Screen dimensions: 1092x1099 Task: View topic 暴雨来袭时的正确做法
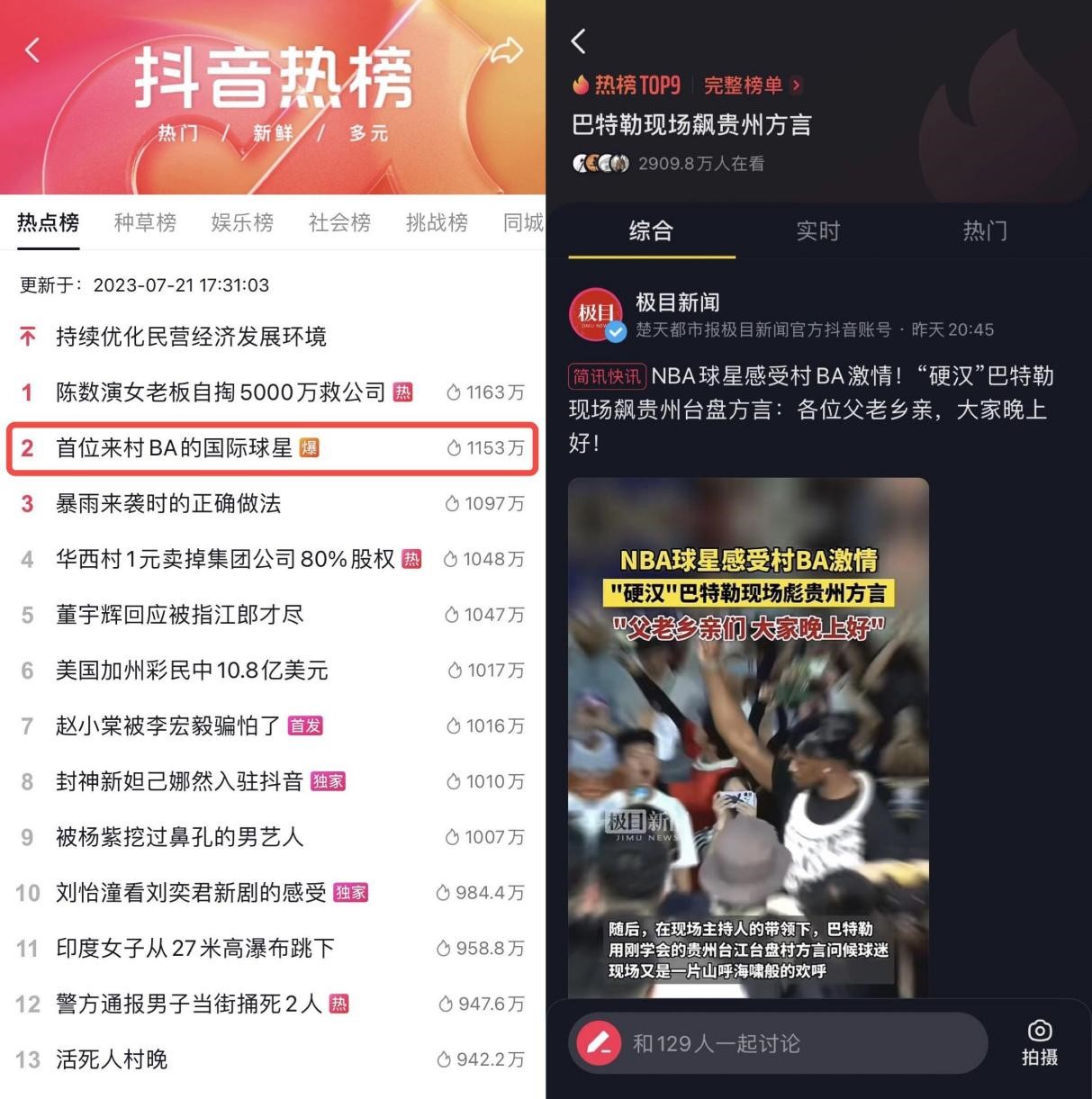point(168,504)
